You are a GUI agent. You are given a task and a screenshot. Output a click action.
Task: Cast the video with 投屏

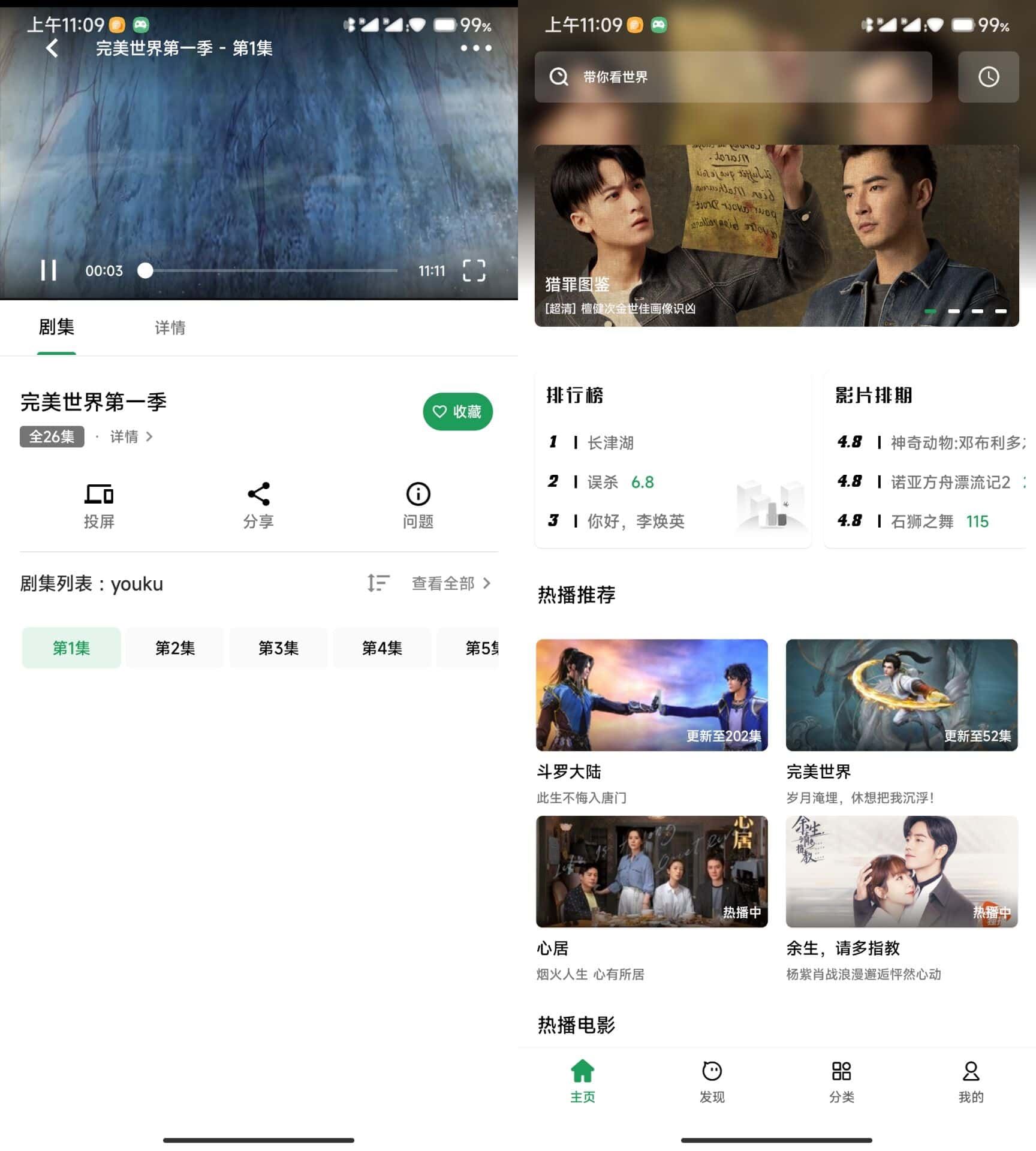click(99, 505)
